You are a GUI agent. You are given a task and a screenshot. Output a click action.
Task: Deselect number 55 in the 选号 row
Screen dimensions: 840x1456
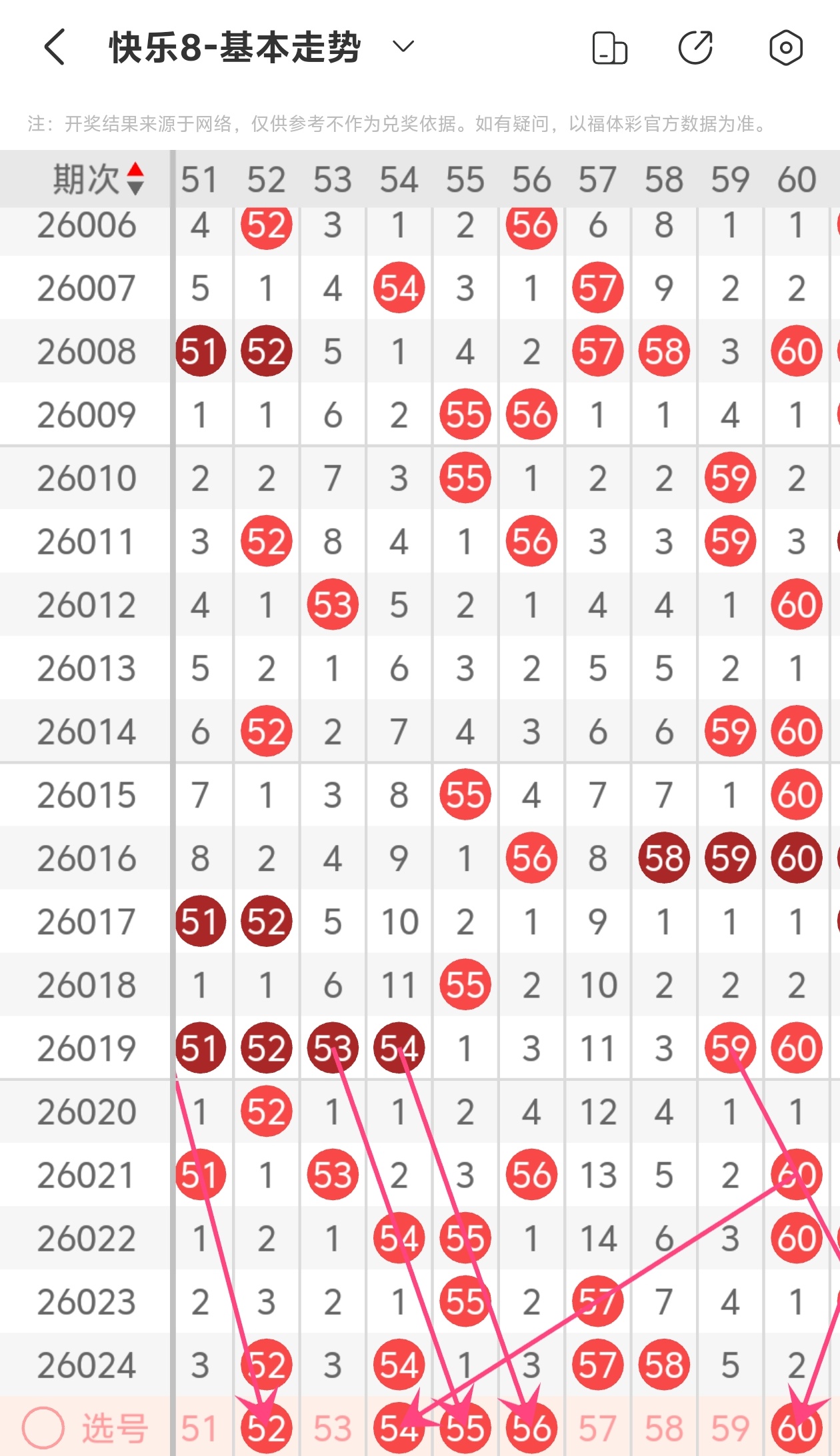click(x=465, y=1428)
